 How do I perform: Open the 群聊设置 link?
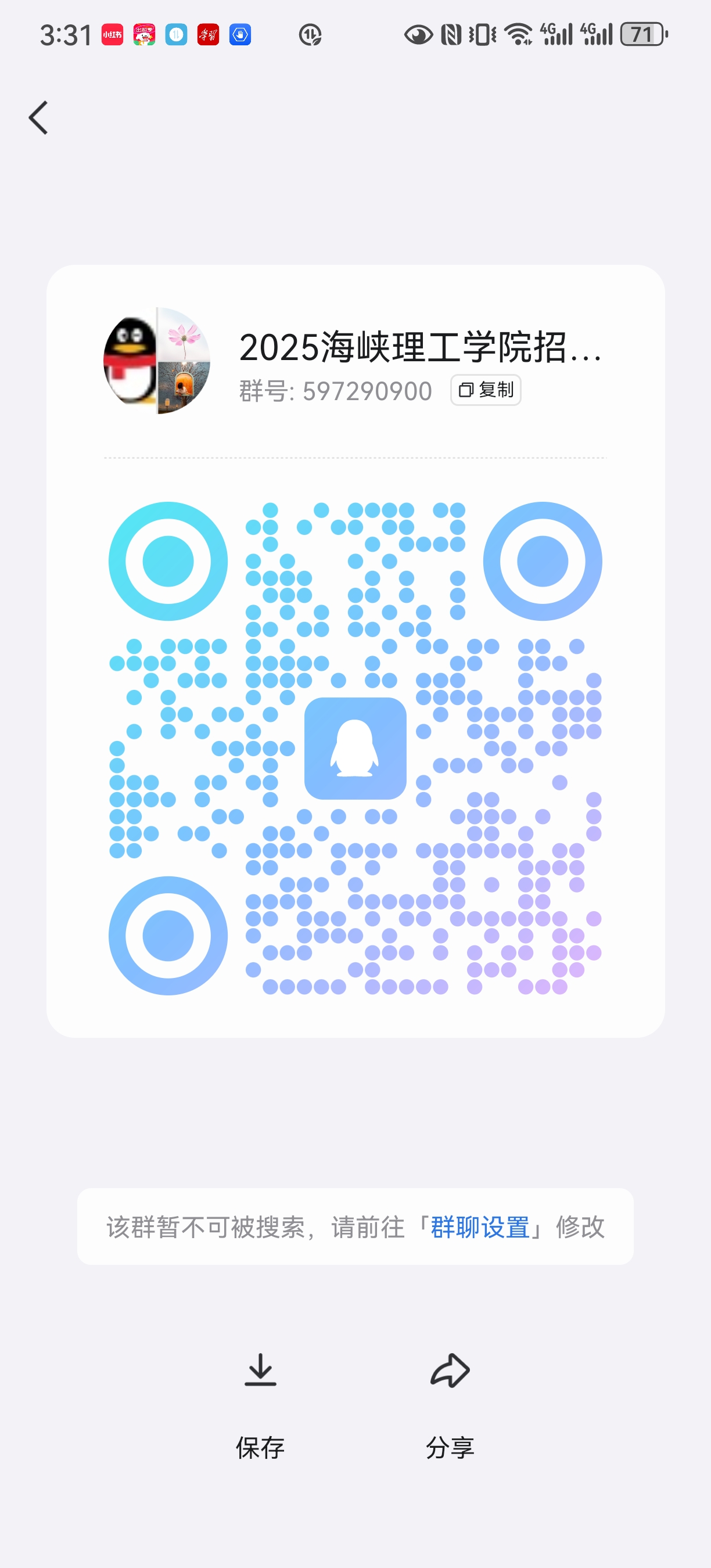[480, 1227]
